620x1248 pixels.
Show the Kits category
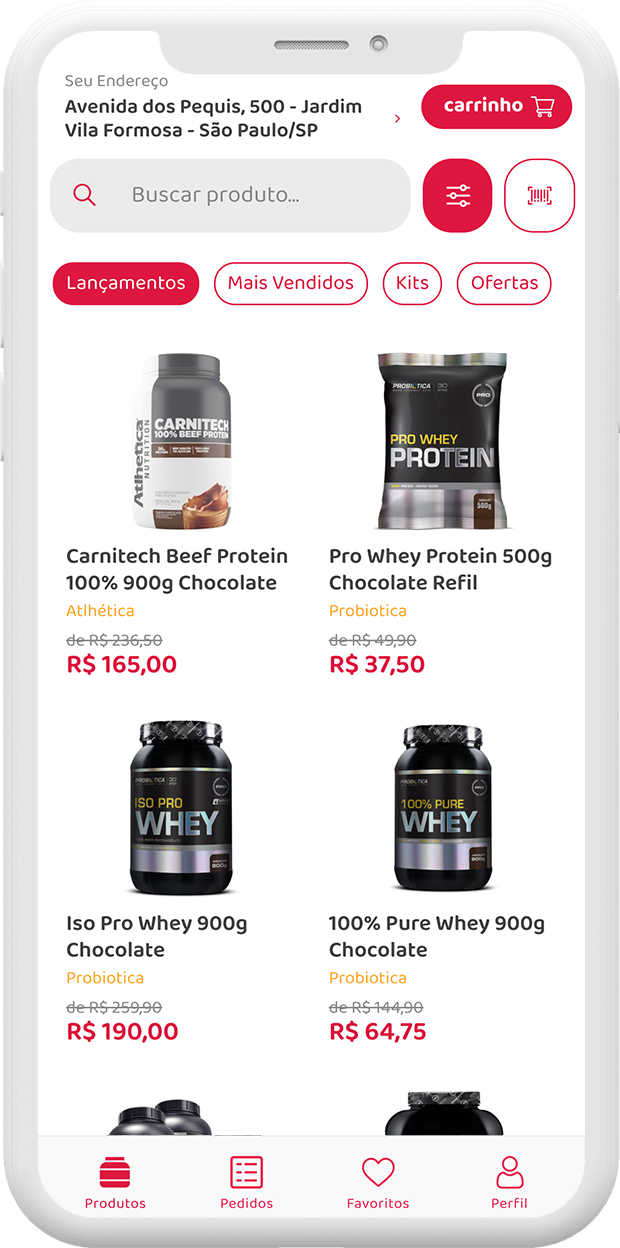point(412,283)
